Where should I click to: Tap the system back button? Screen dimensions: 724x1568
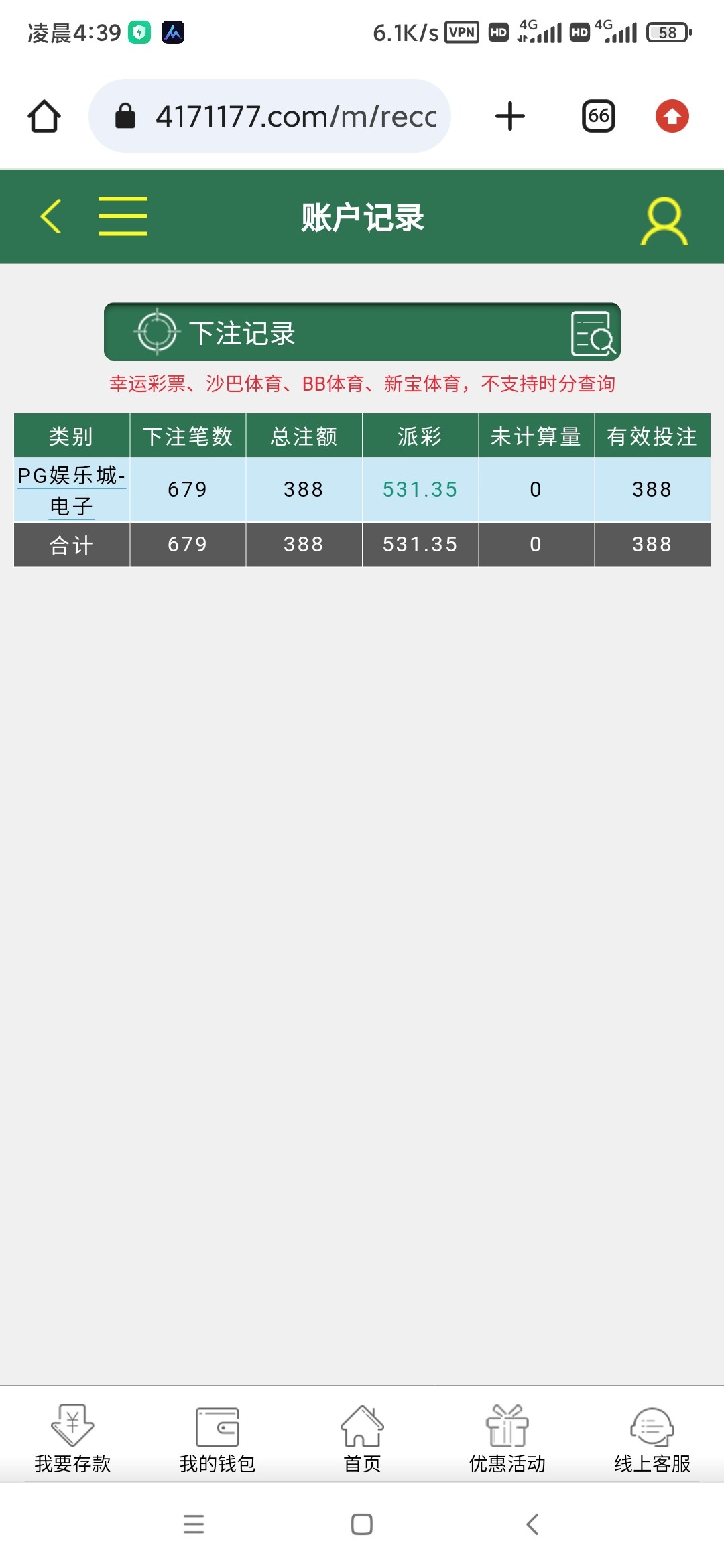[532, 1524]
